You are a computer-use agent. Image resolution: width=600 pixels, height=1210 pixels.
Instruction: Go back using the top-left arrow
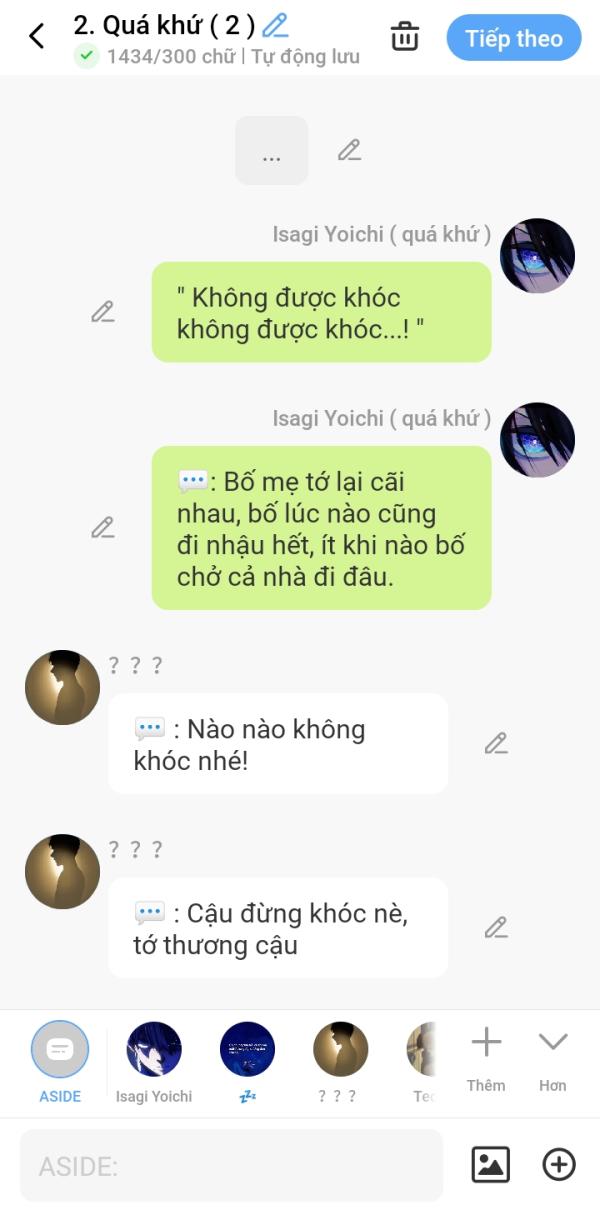(37, 37)
